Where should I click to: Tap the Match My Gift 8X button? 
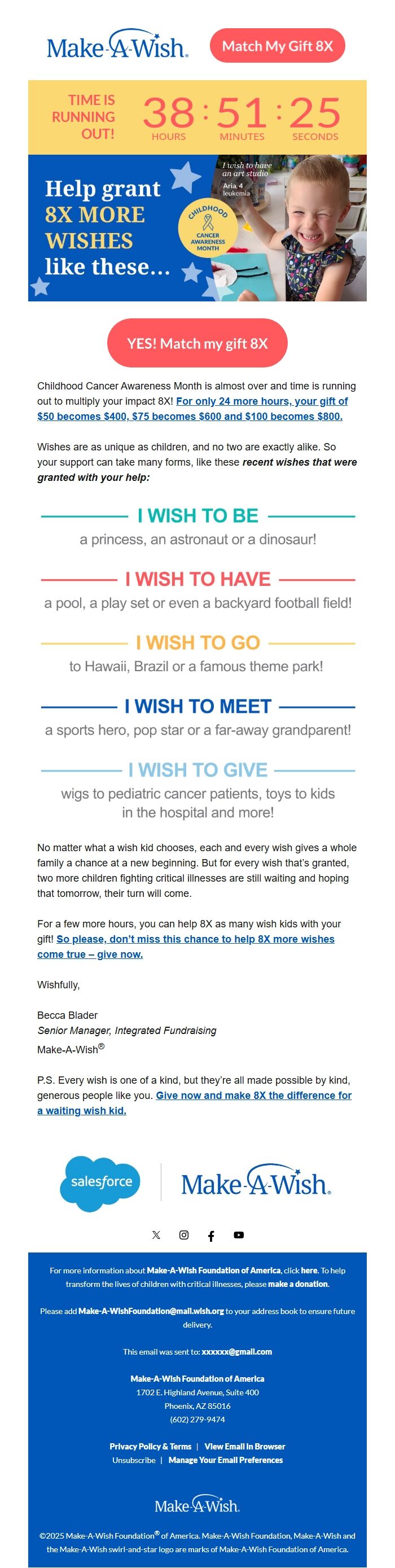(x=277, y=46)
